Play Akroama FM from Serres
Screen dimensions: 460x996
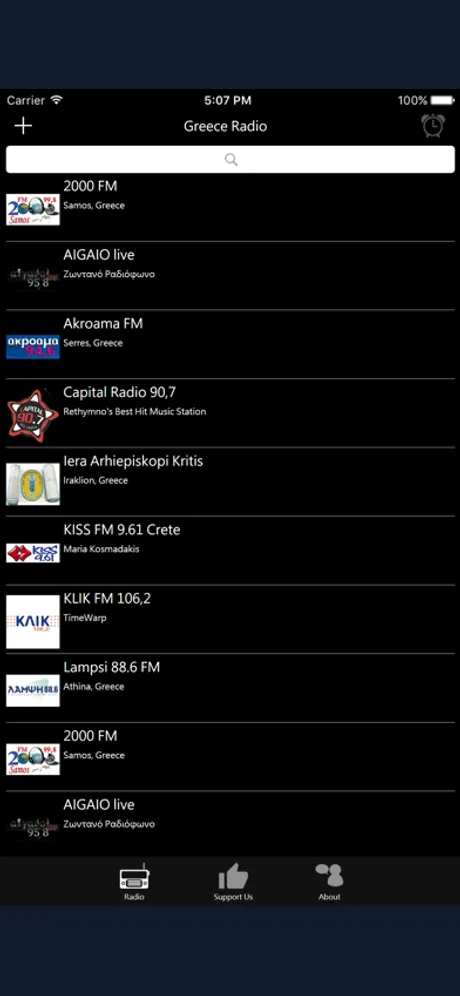pyautogui.click(x=230, y=344)
